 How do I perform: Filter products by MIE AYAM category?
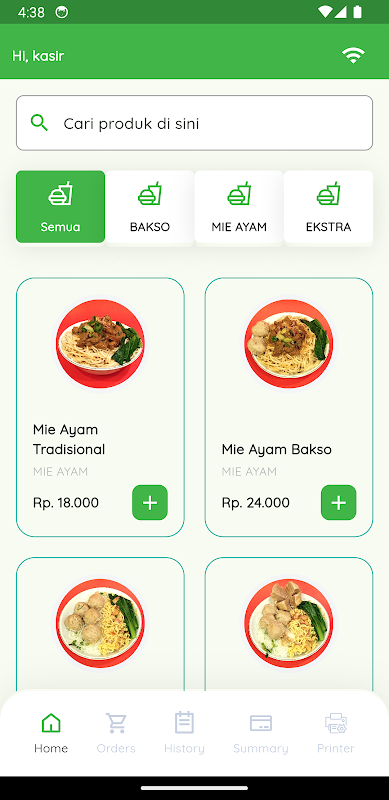239,207
